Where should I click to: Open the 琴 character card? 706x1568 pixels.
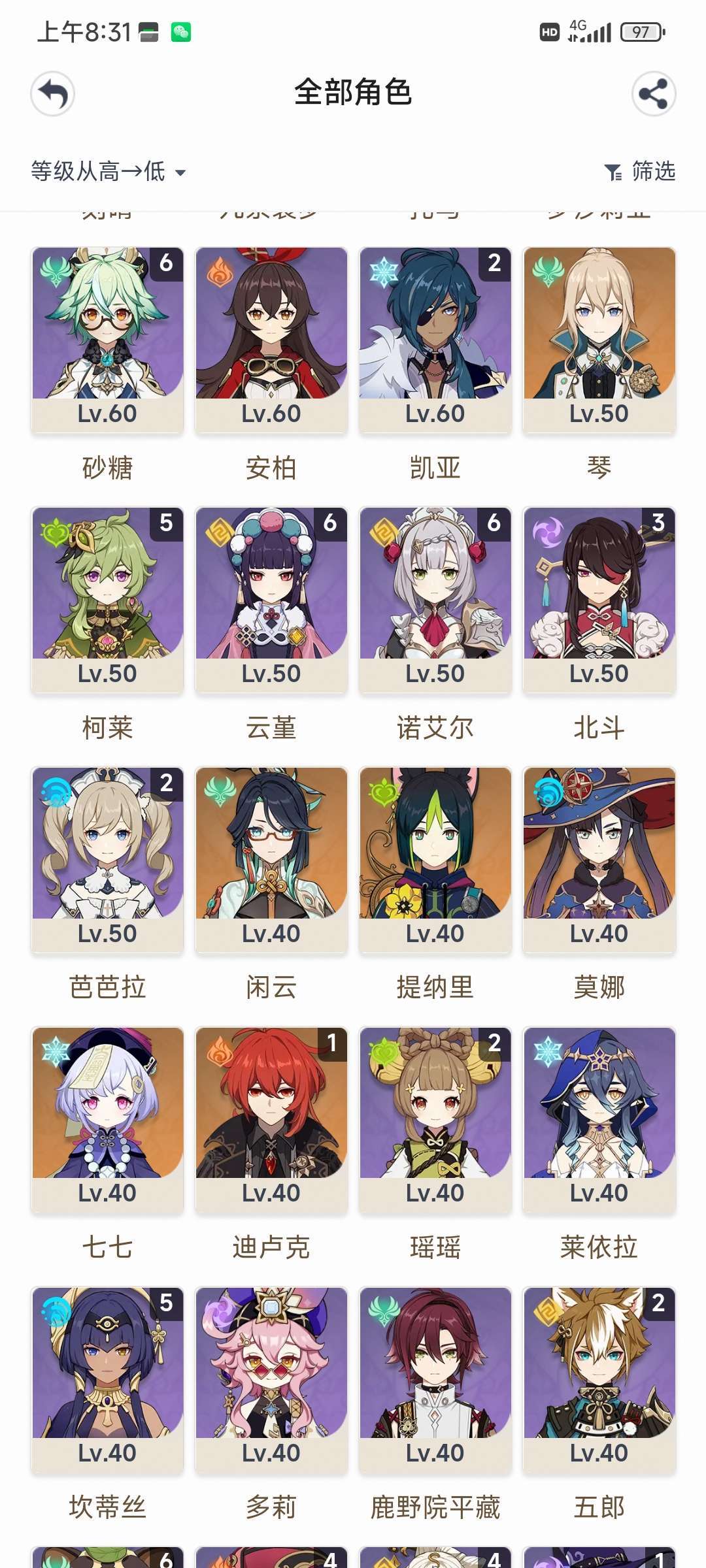(599, 340)
